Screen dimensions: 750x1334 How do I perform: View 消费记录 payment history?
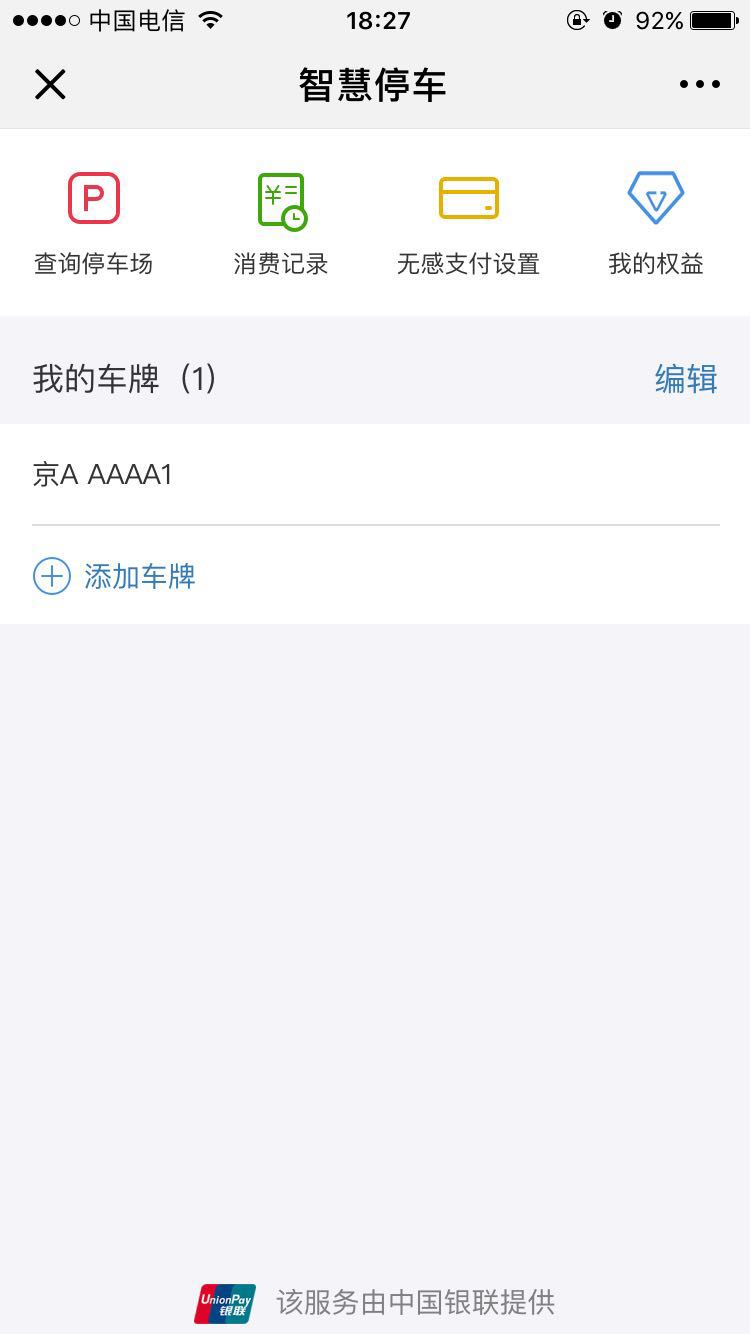[x=281, y=224]
